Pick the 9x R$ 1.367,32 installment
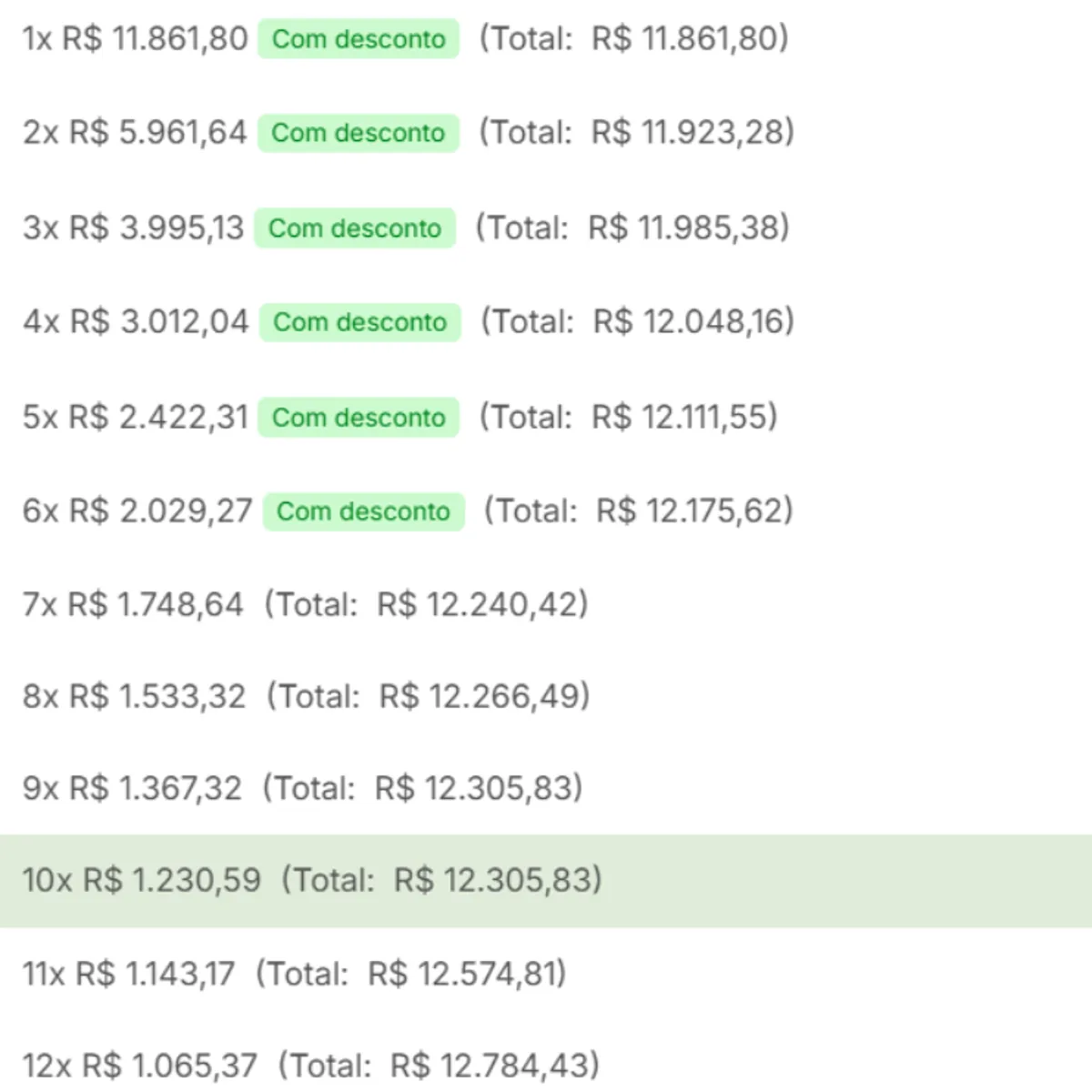 pyautogui.click(x=132, y=789)
